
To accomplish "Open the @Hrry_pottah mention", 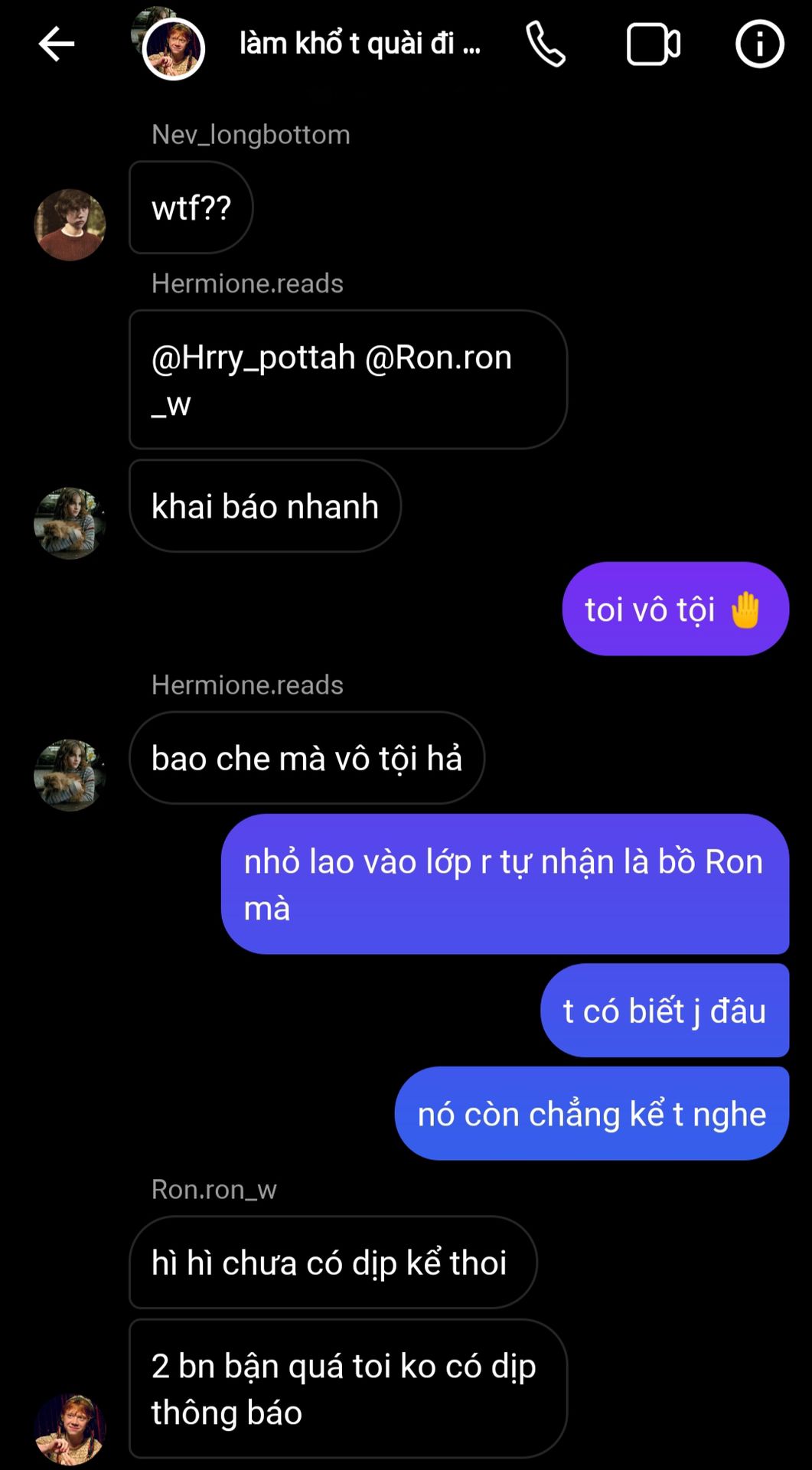I will point(253,358).
